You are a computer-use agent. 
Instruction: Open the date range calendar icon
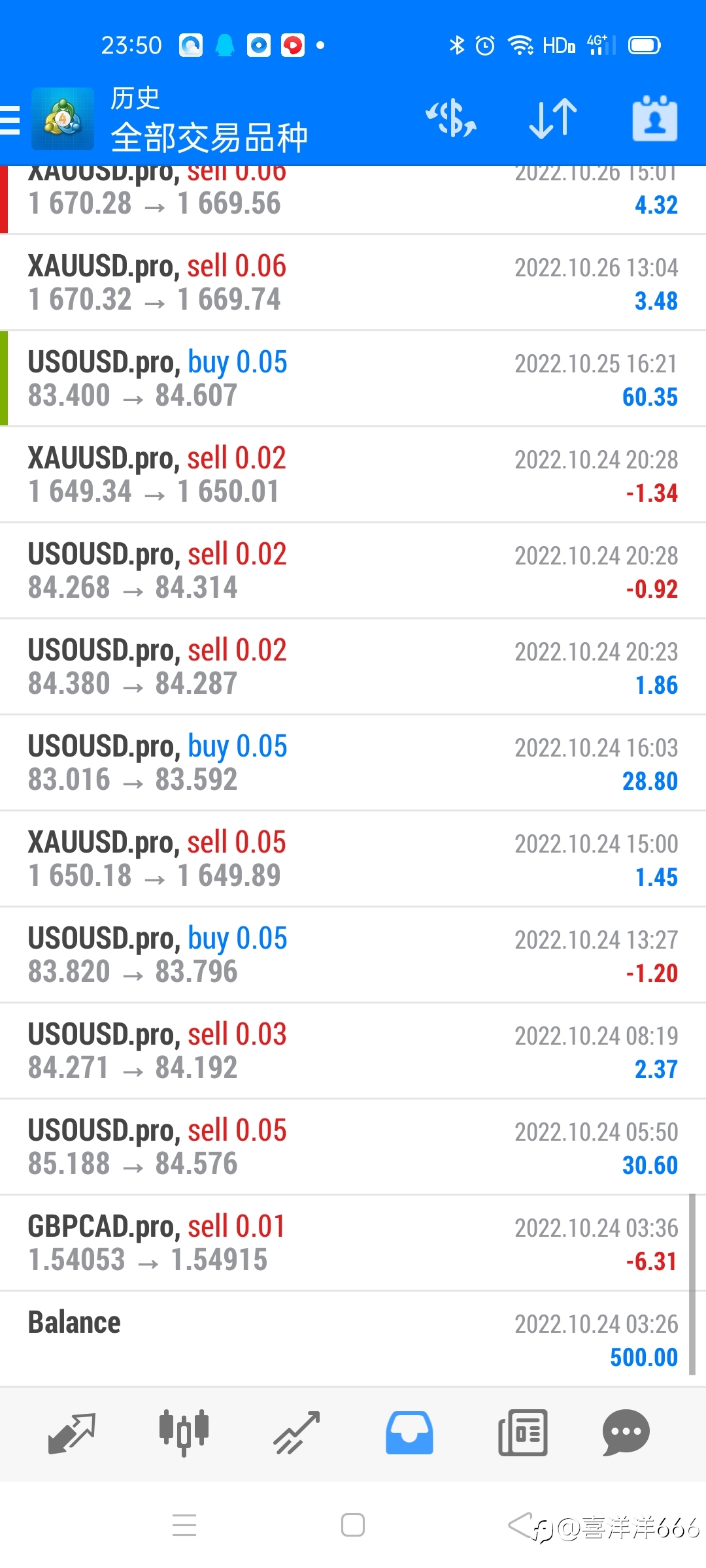[x=654, y=119]
